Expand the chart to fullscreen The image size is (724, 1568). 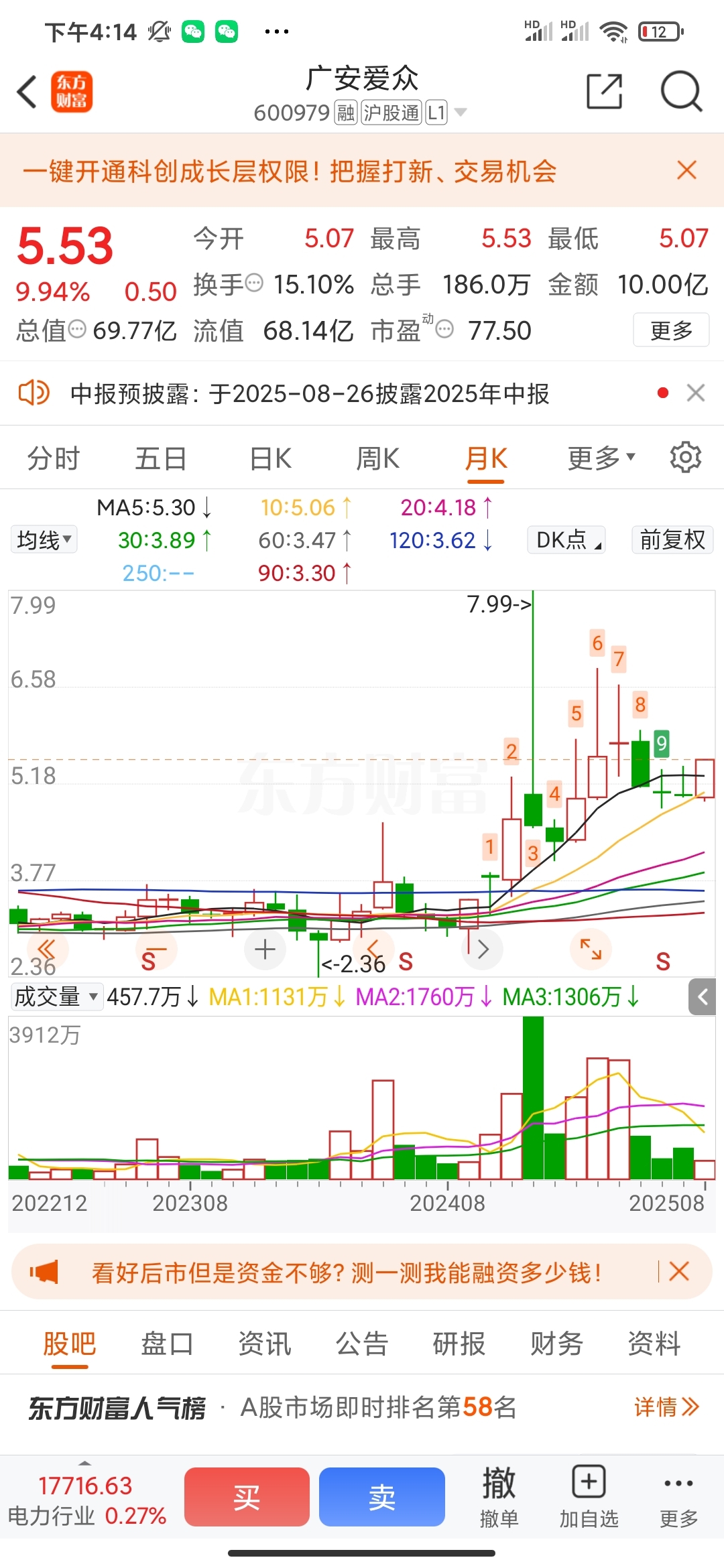pos(591,949)
